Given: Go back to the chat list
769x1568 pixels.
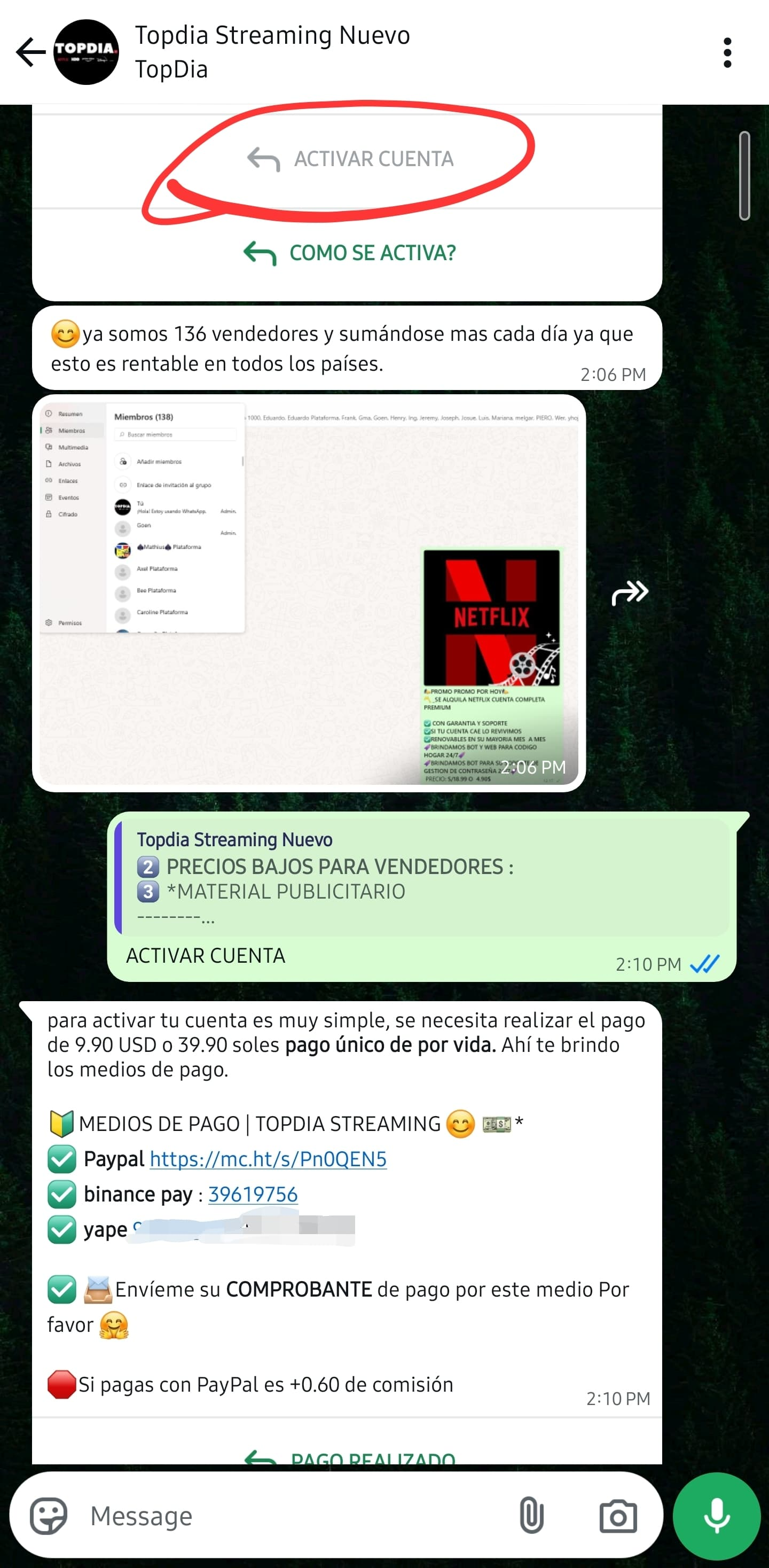Looking at the screenshot, I should 30,52.
